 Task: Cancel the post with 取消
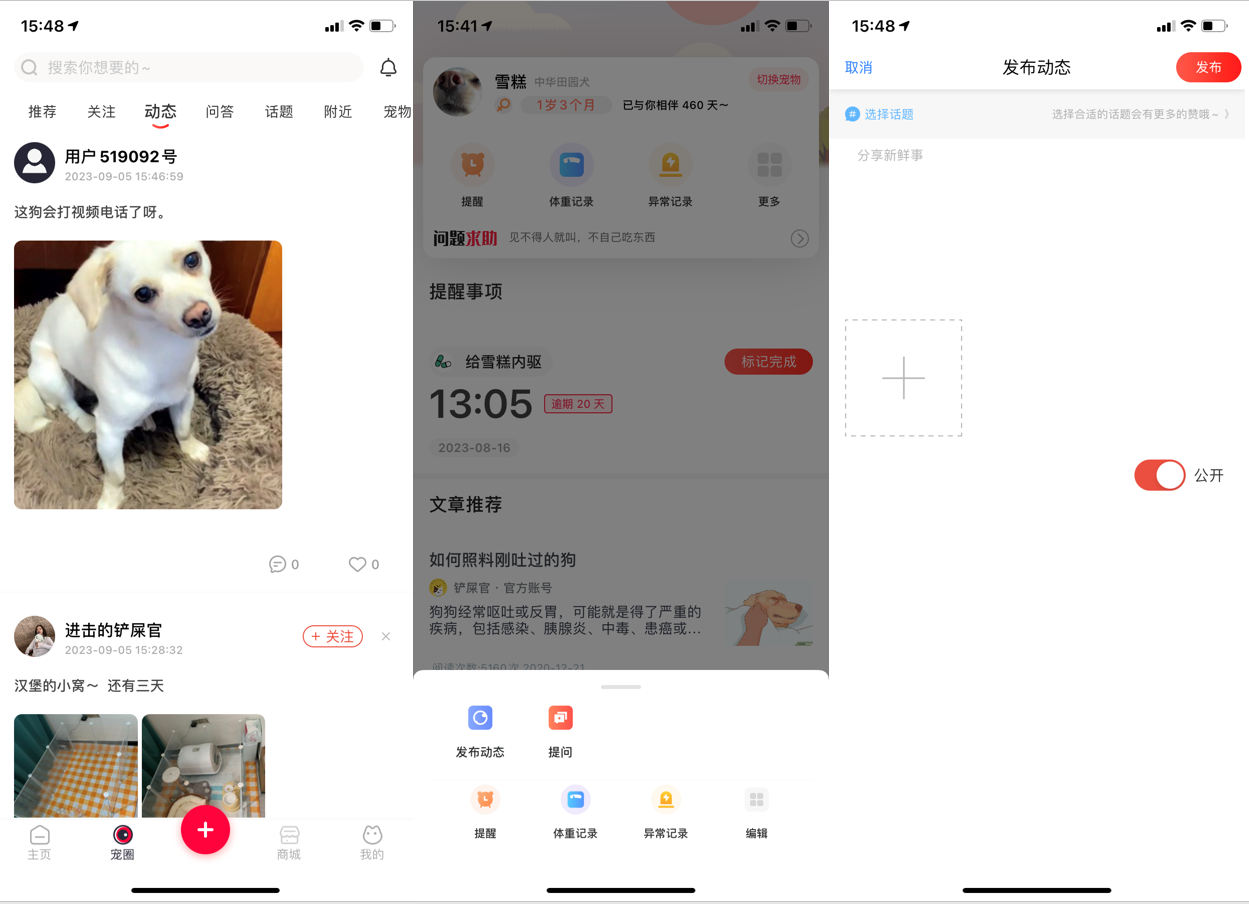point(858,67)
